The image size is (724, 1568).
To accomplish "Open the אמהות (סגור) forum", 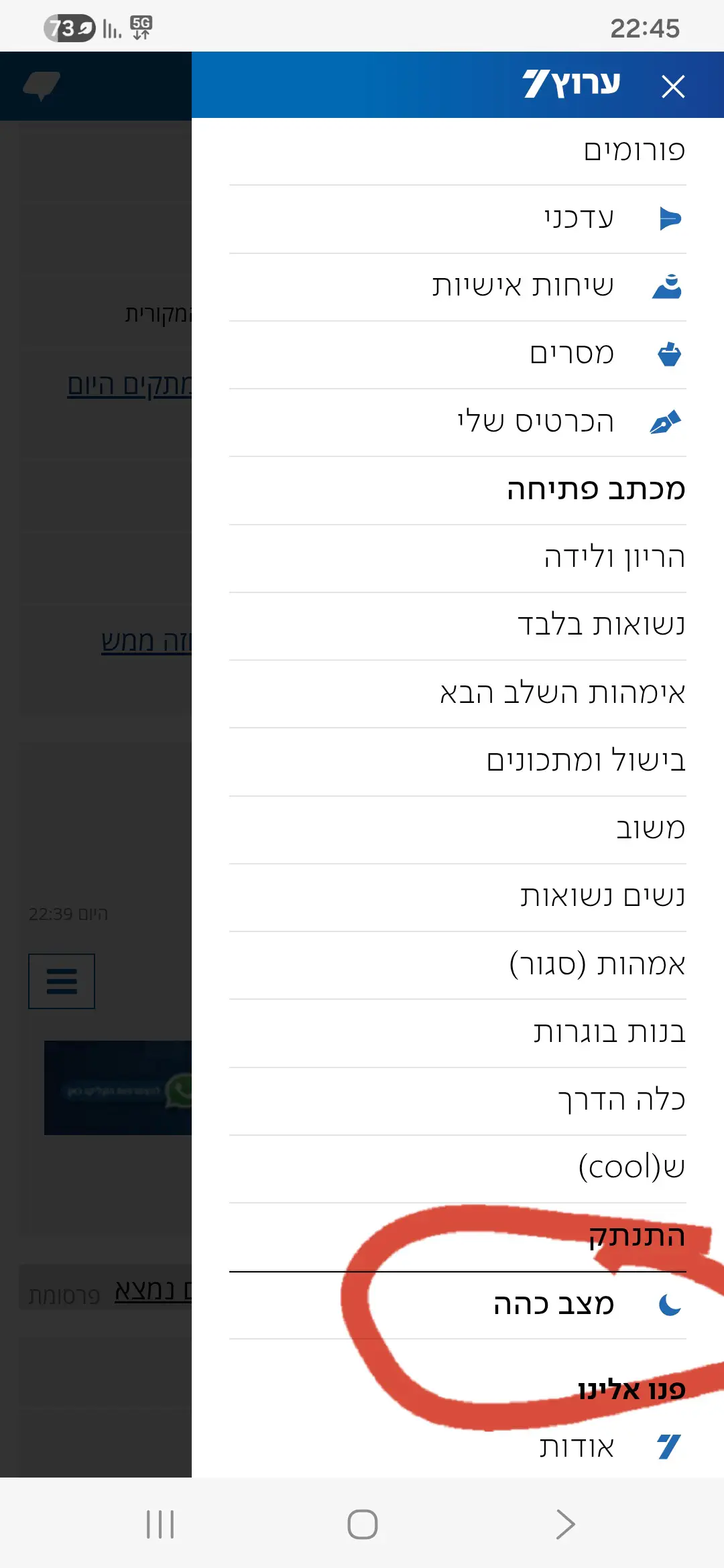I will point(597,965).
